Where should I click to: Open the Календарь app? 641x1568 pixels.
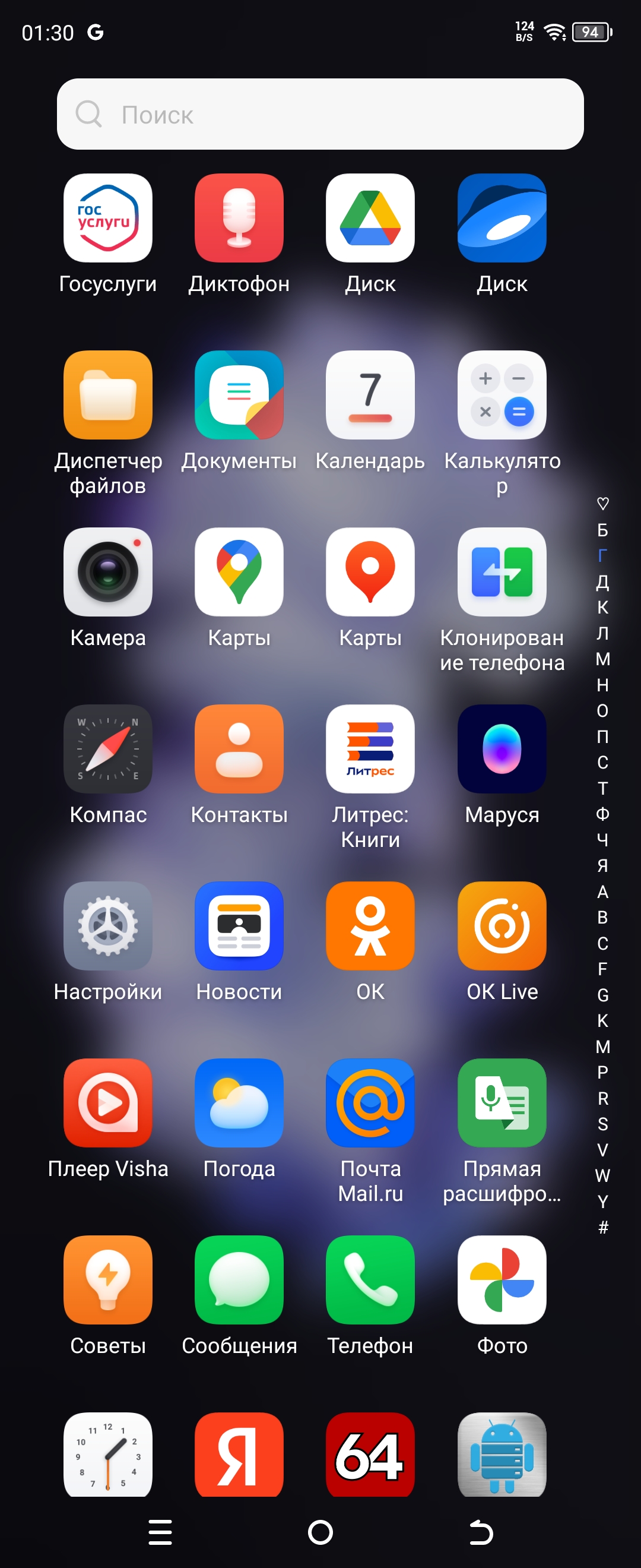[370, 395]
